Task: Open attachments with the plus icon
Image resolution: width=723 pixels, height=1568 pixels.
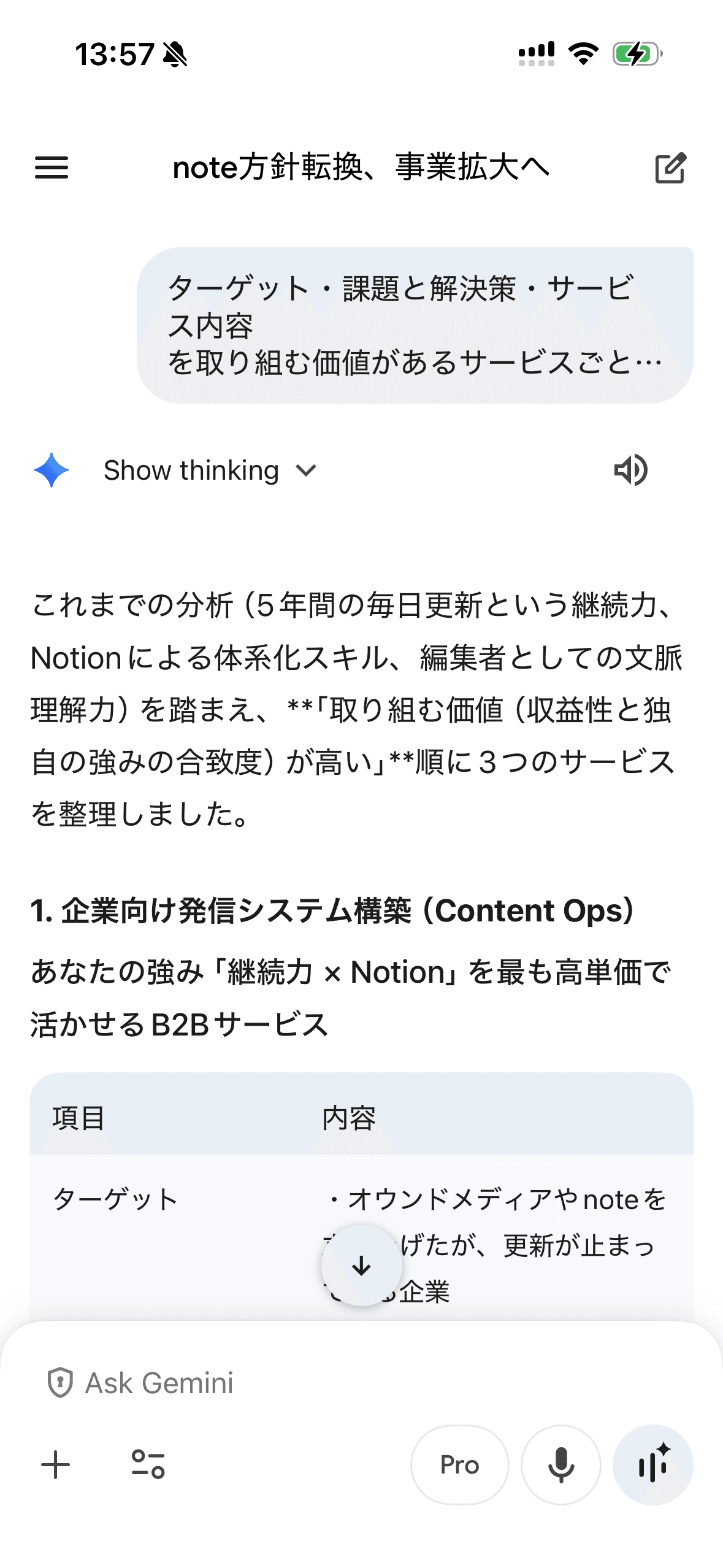Action: tap(55, 1464)
